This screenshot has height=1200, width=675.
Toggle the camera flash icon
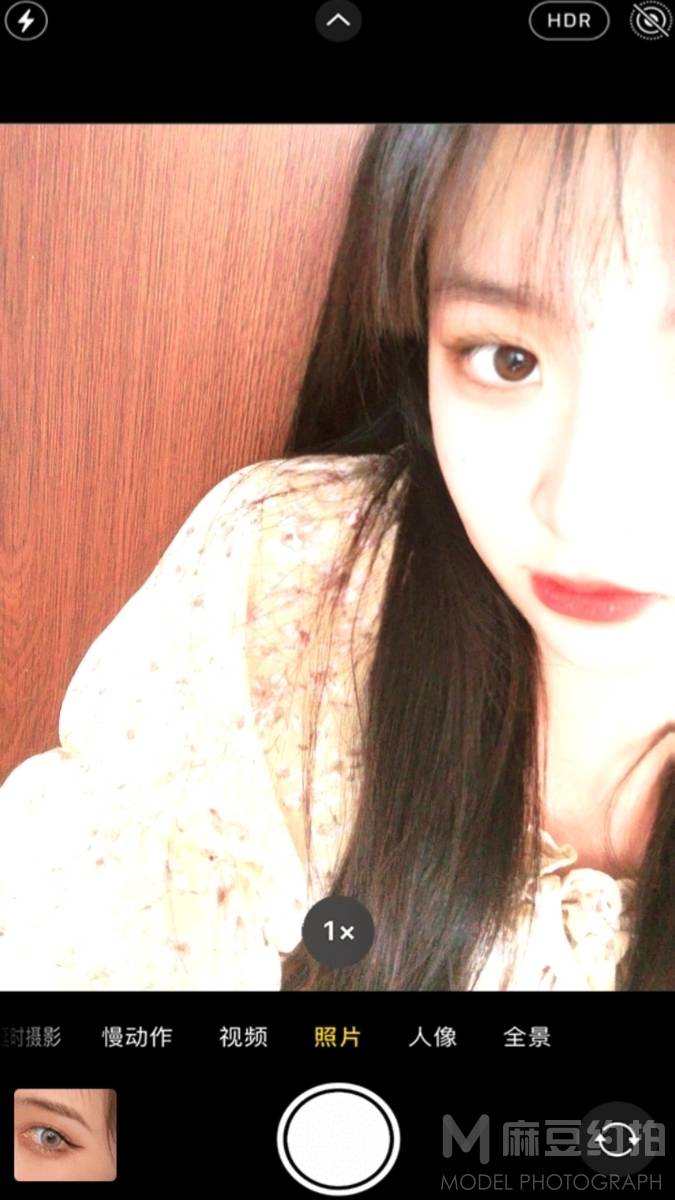[x=26, y=20]
